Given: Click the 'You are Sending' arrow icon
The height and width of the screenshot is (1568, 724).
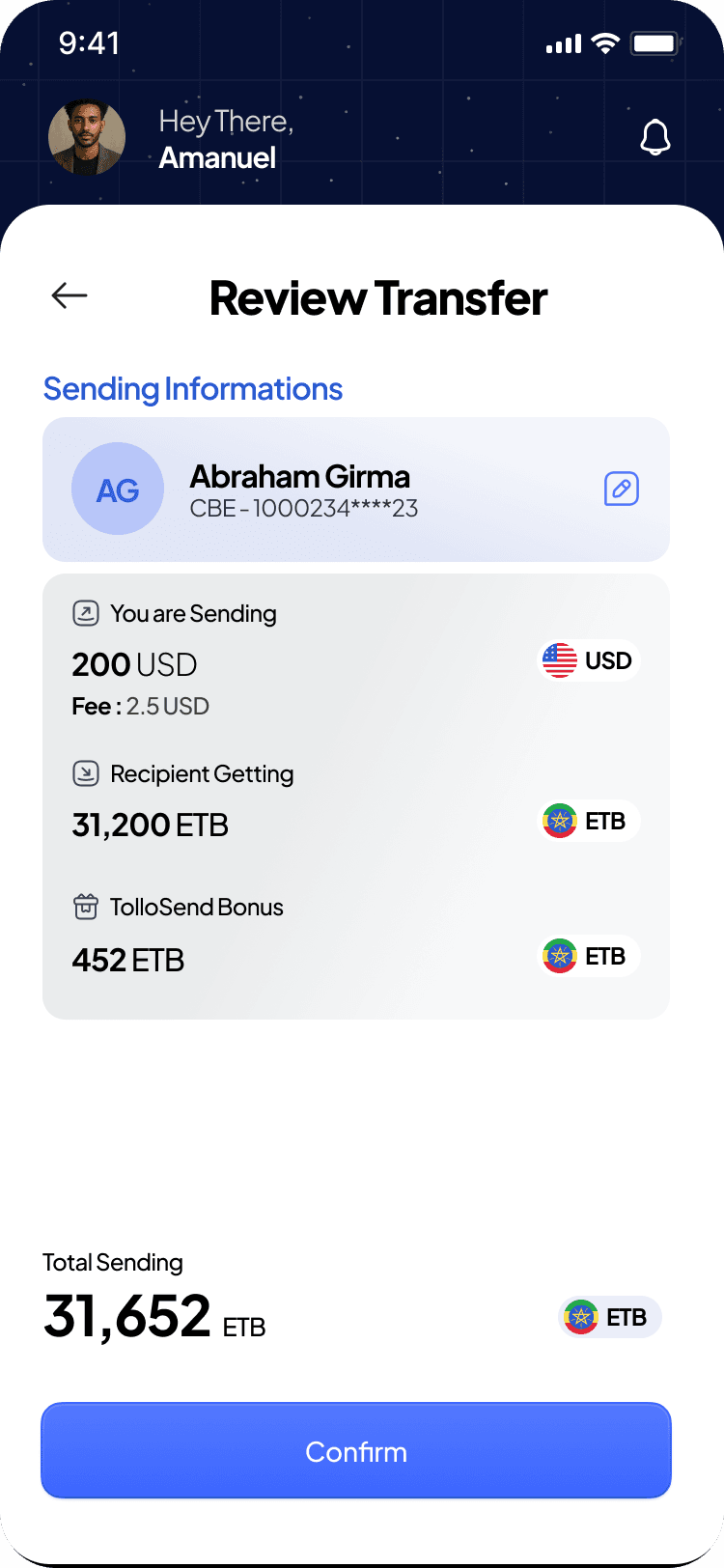Looking at the screenshot, I should [x=84, y=612].
